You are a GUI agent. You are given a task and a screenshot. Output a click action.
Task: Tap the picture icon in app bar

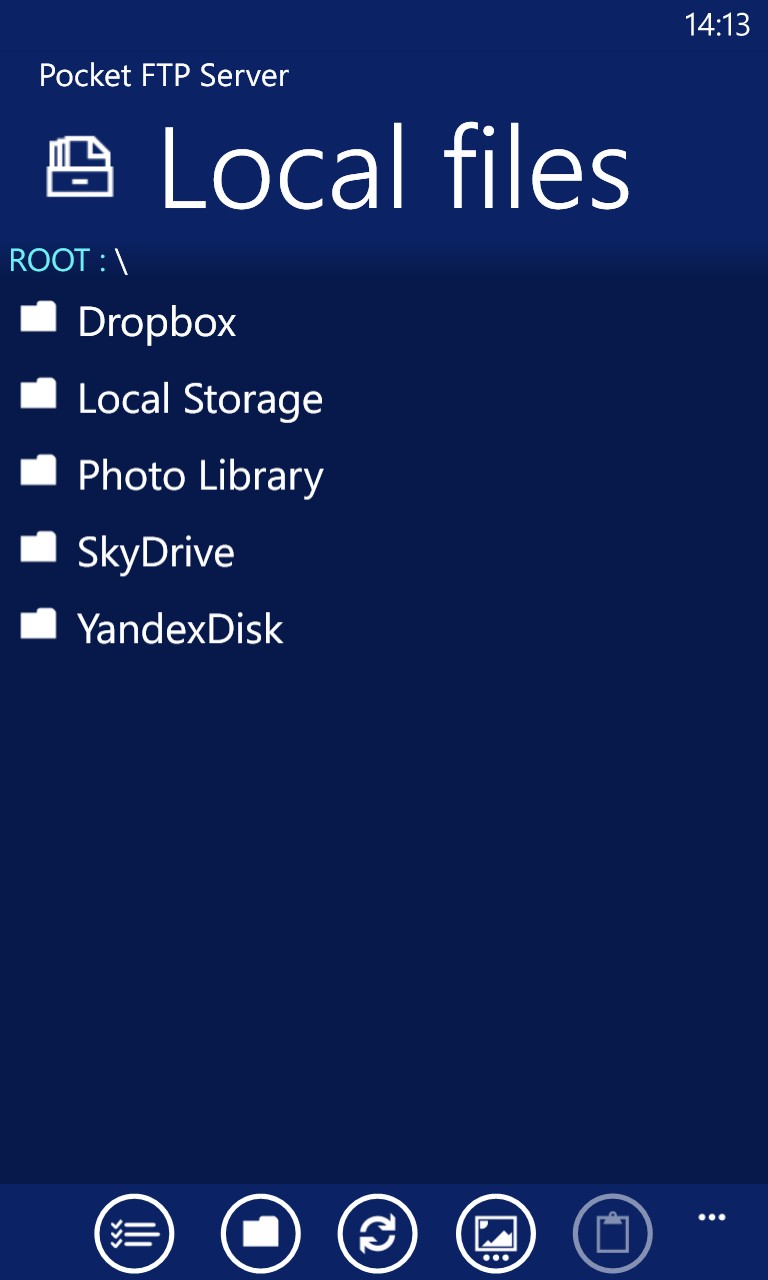click(496, 1234)
